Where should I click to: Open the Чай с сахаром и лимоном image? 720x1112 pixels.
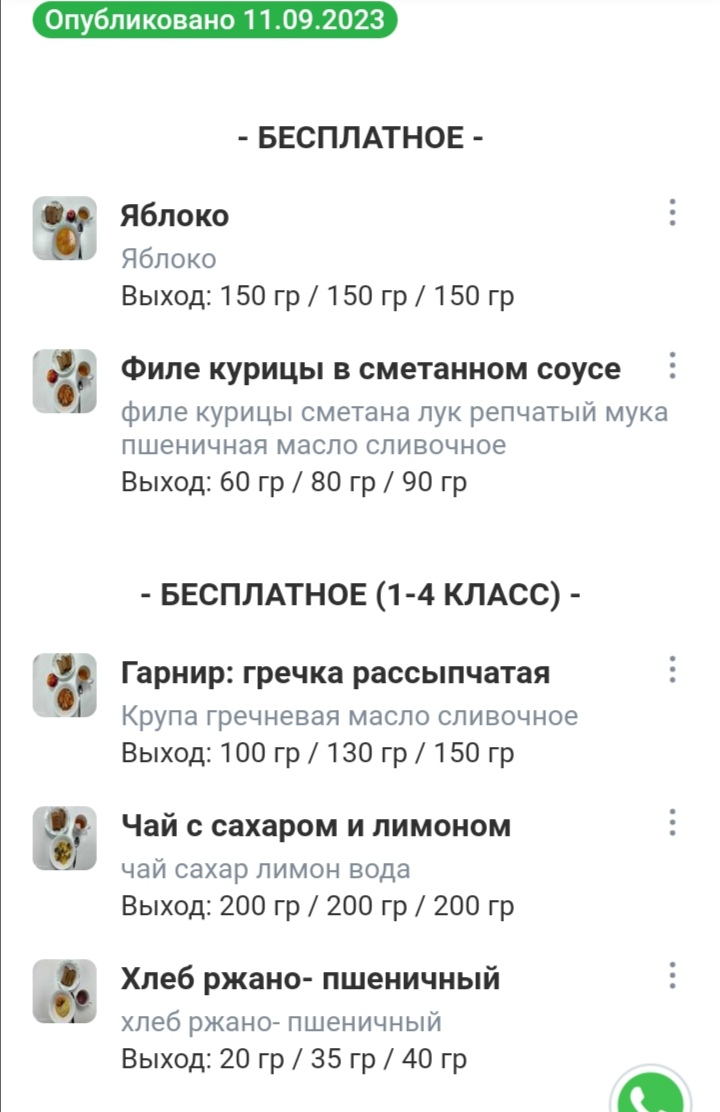(x=65, y=838)
